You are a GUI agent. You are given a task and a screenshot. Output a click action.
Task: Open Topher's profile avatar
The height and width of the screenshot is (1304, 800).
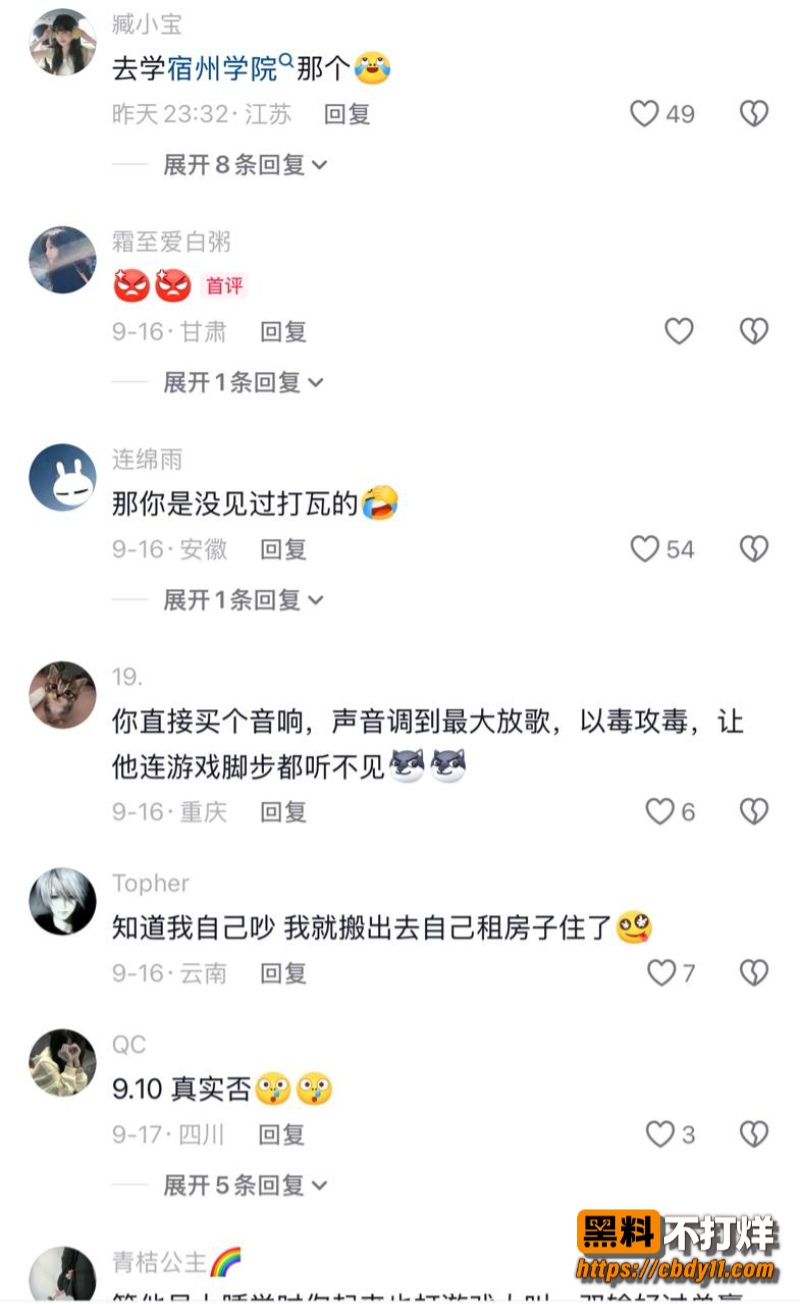[63, 901]
